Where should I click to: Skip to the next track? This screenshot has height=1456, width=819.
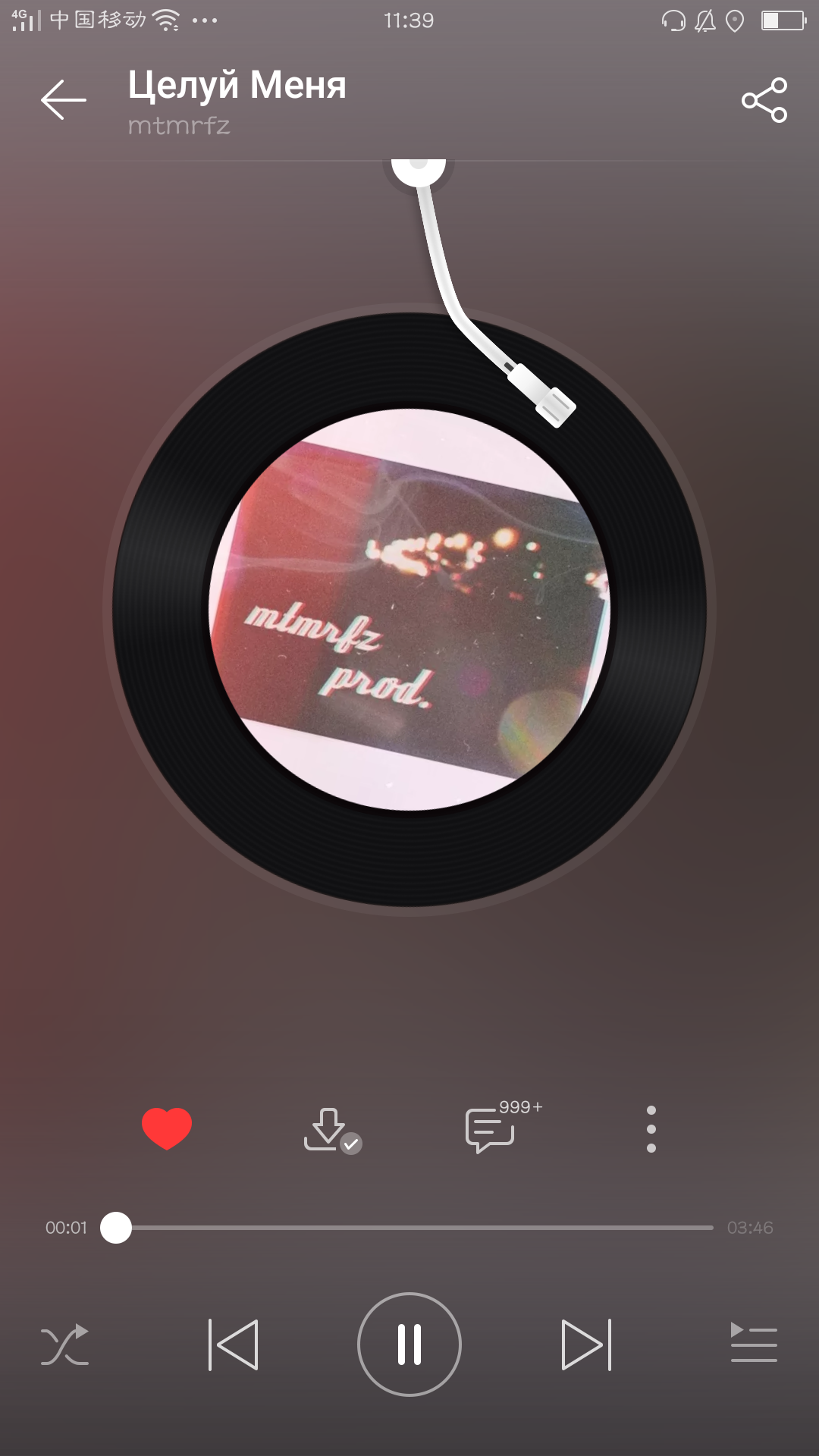pos(586,1345)
